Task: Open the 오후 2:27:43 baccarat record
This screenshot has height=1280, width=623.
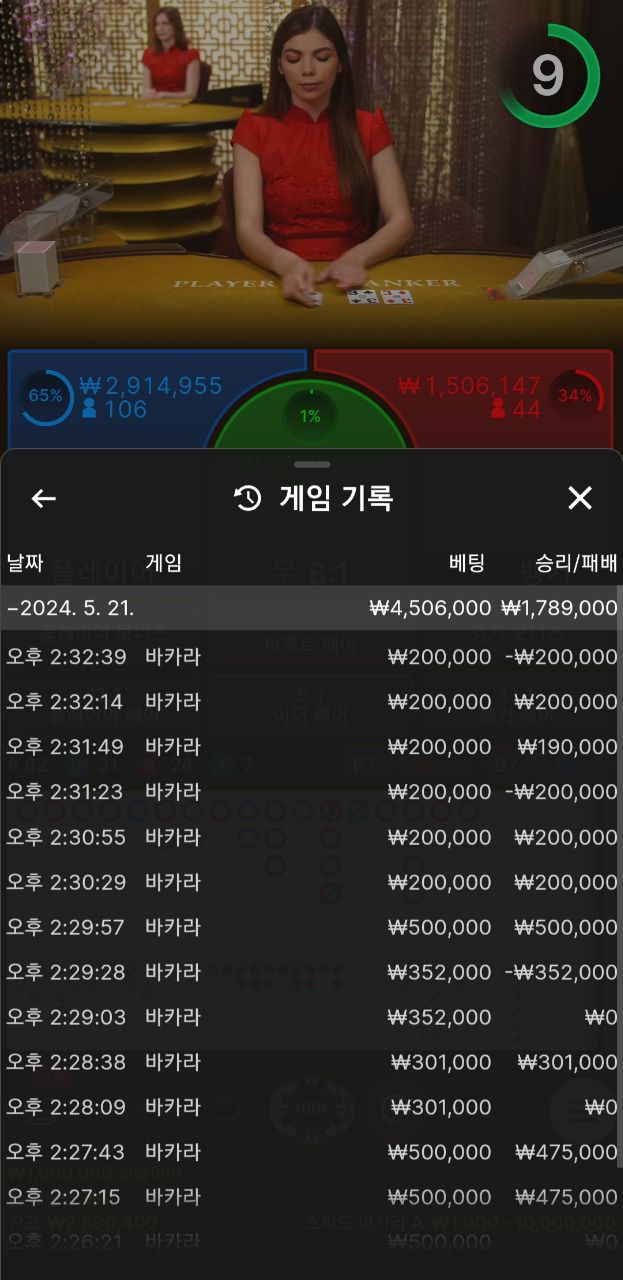Action: coord(311,1152)
